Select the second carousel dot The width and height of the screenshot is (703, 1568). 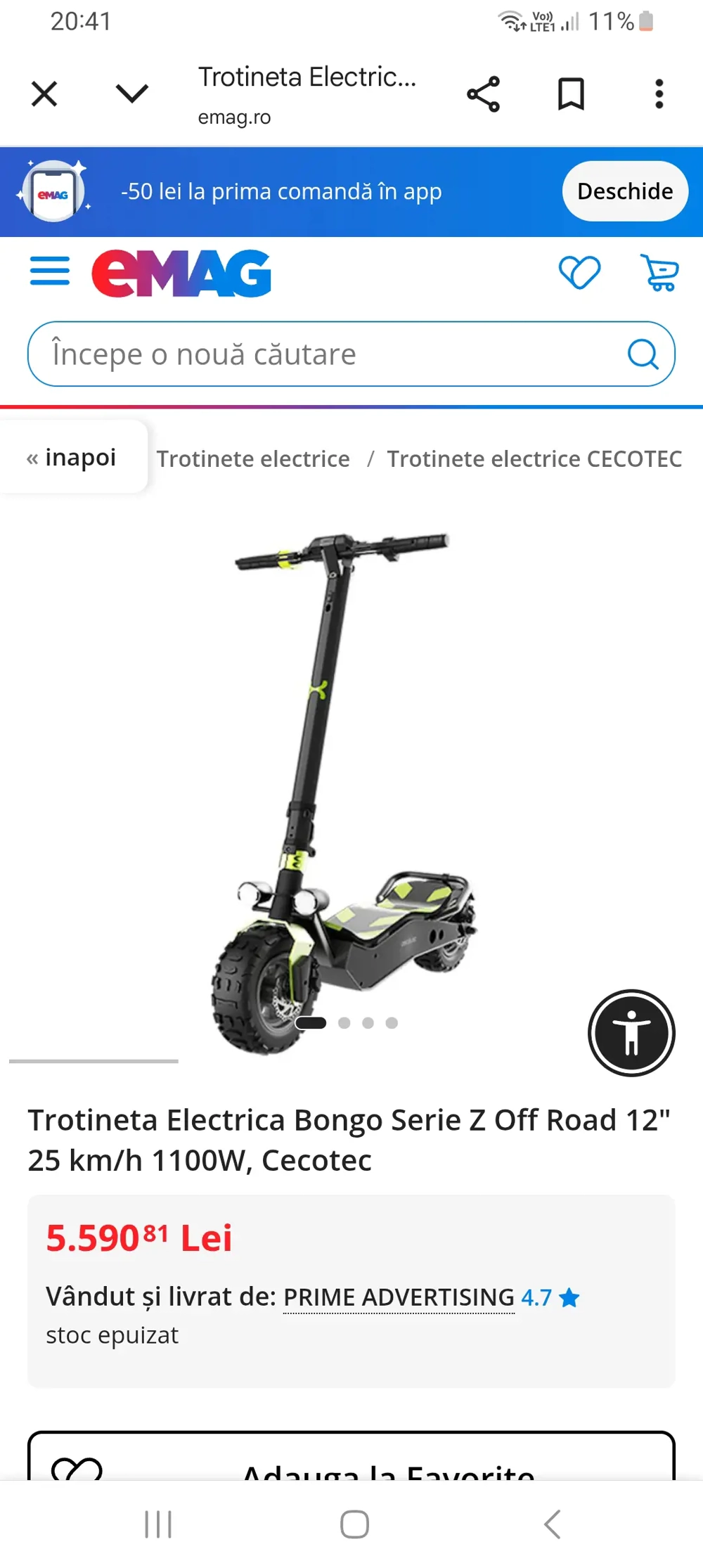click(x=343, y=1022)
